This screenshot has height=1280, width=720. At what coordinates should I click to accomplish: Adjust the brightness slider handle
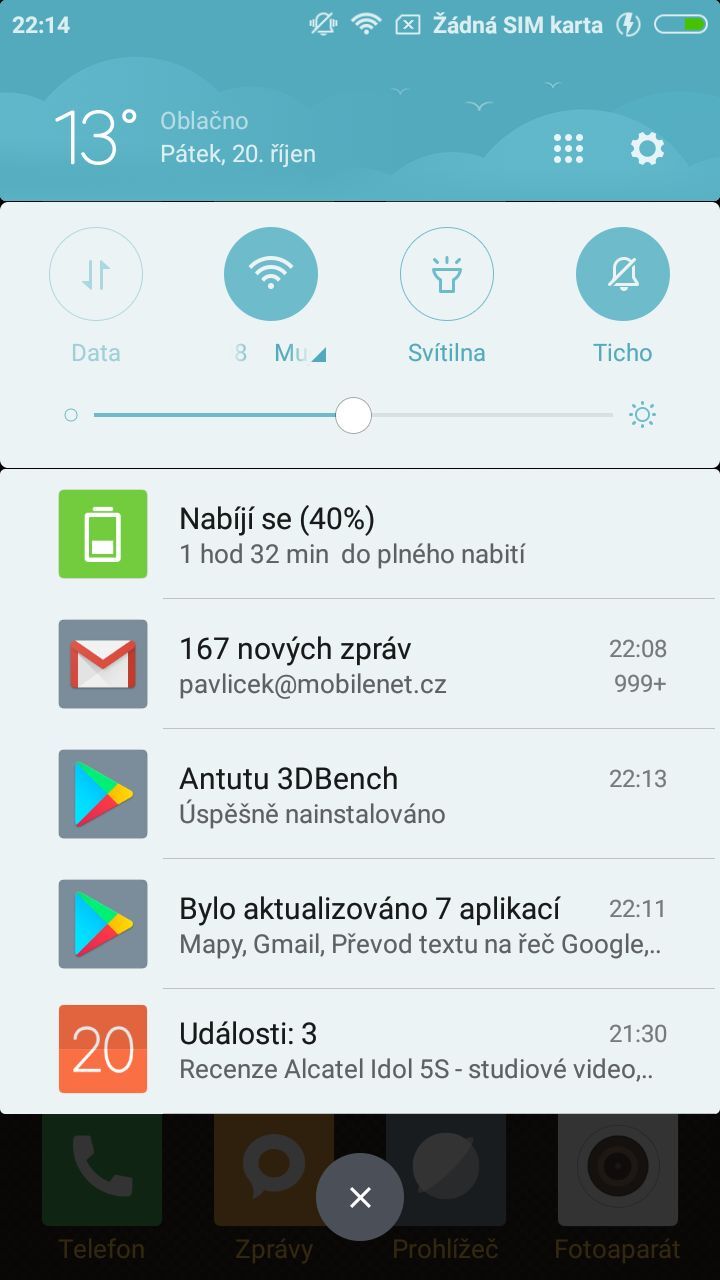(352, 414)
